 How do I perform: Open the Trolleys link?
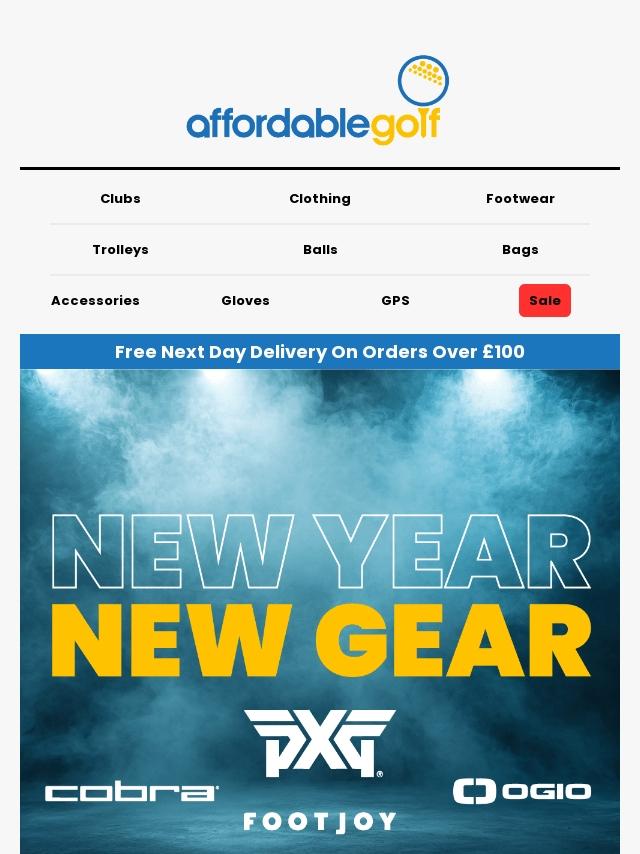(x=120, y=249)
